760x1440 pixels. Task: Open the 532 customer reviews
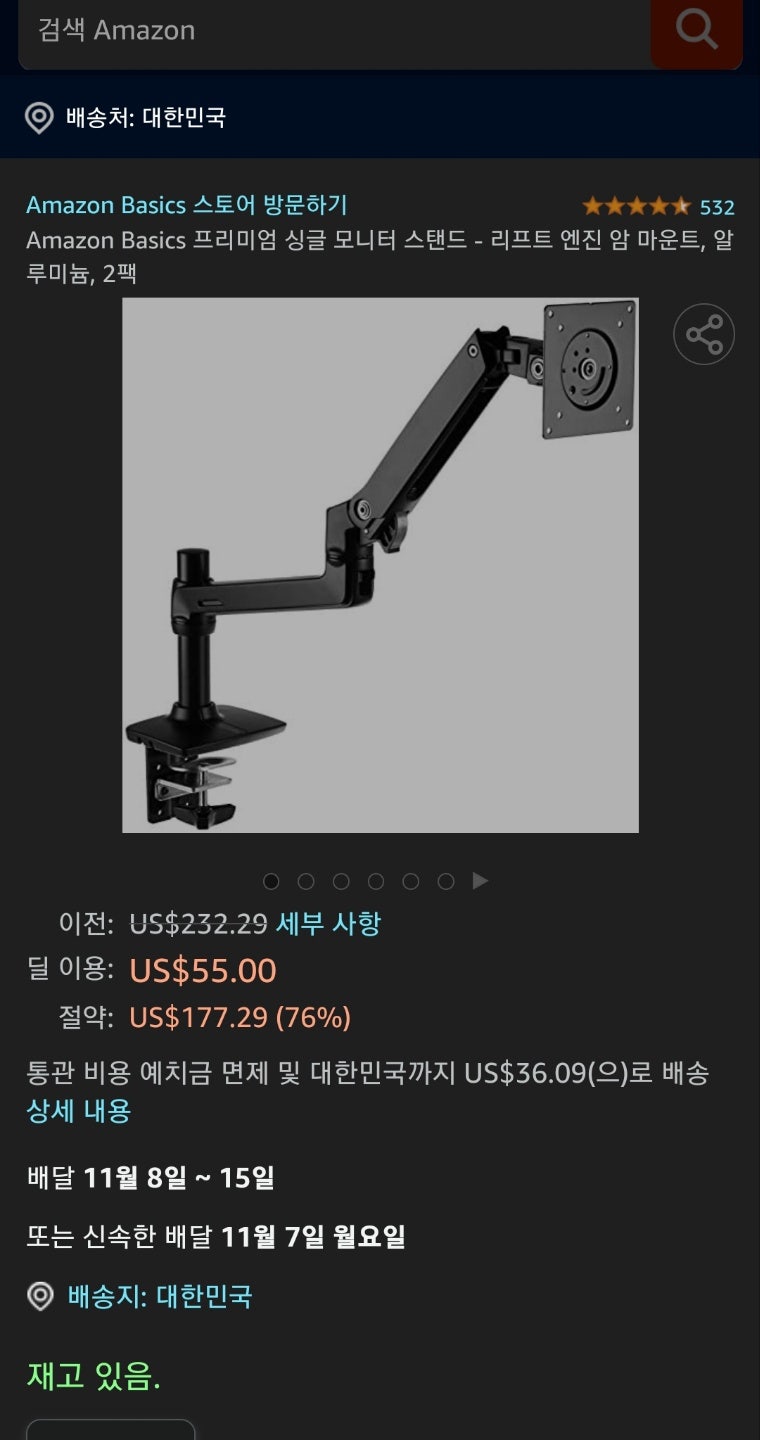(x=717, y=205)
